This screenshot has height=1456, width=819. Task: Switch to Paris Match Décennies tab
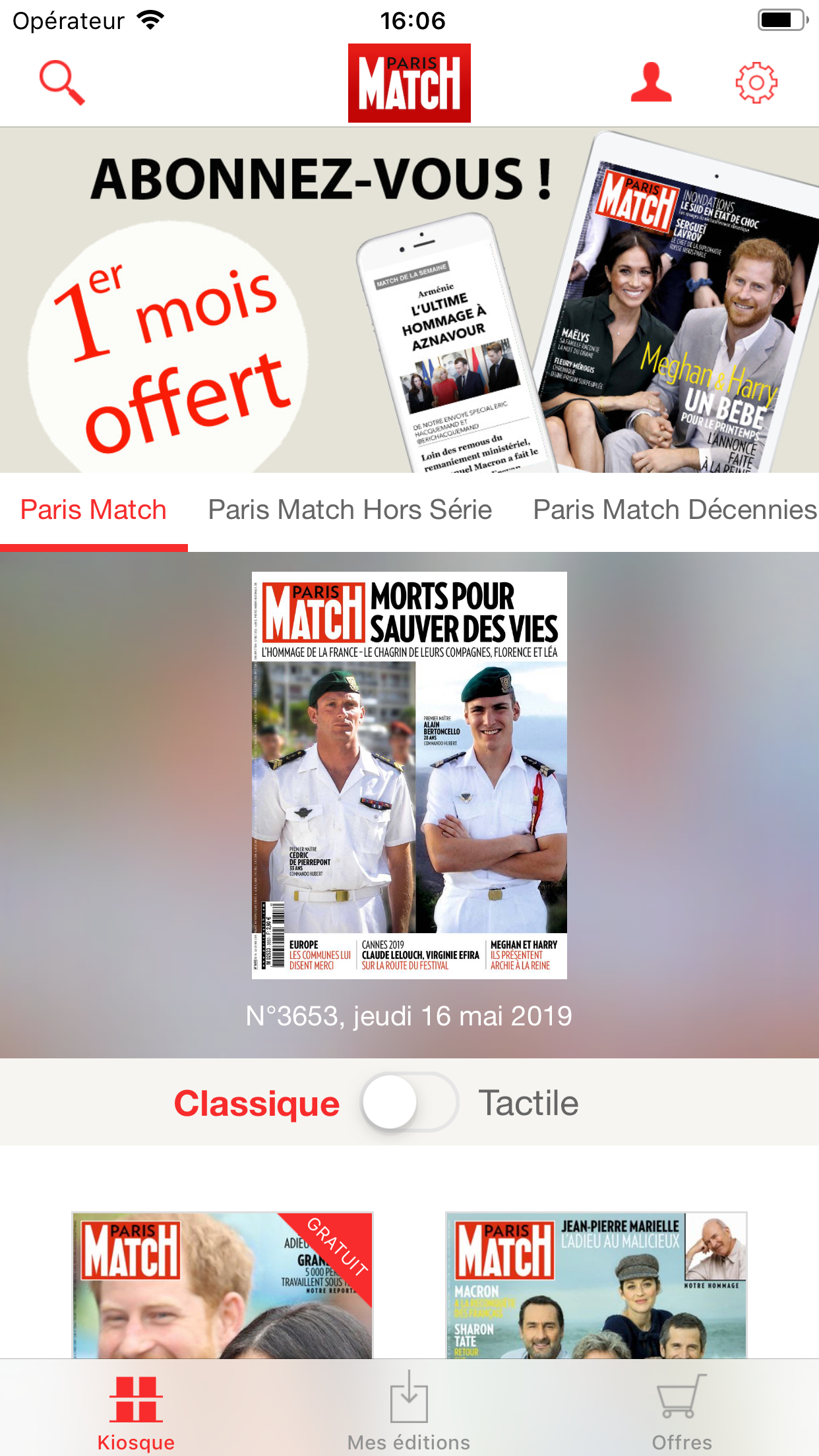(x=675, y=510)
